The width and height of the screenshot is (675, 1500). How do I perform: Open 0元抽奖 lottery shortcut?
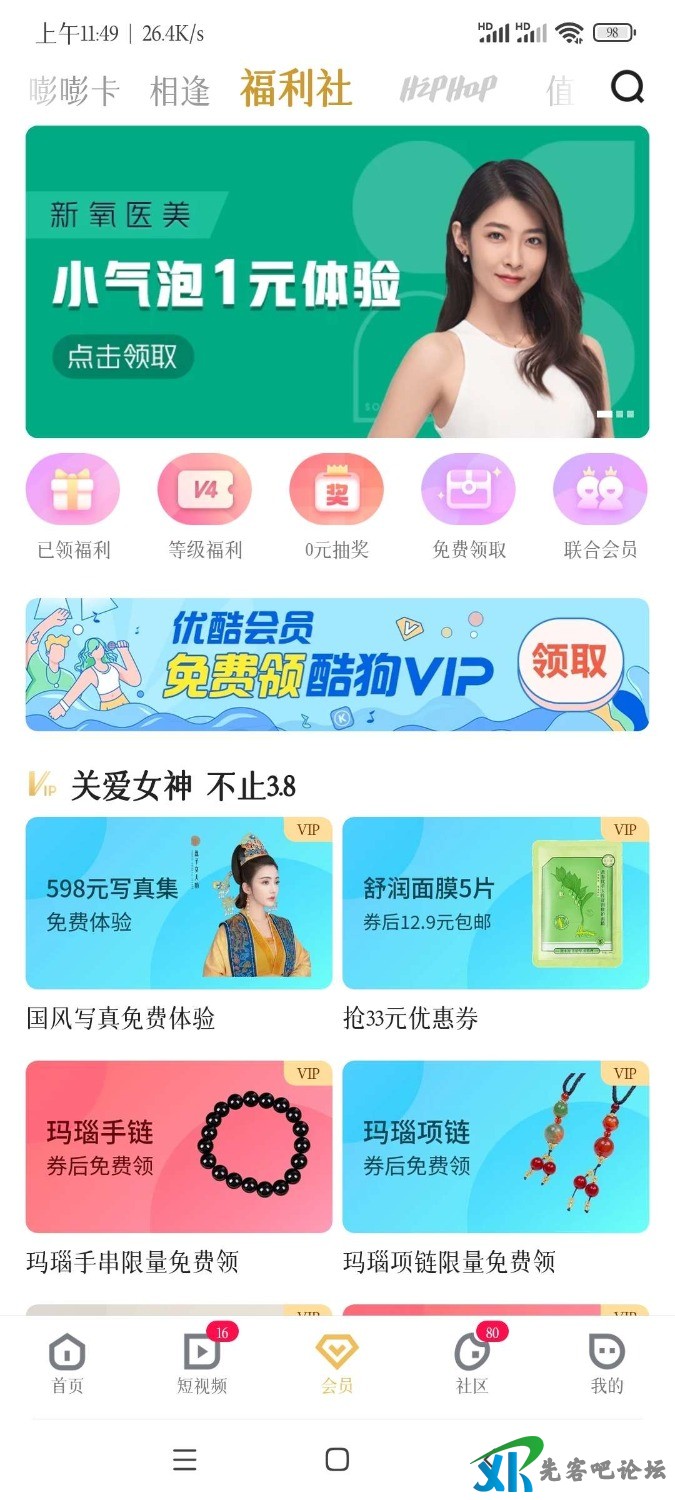click(x=337, y=506)
